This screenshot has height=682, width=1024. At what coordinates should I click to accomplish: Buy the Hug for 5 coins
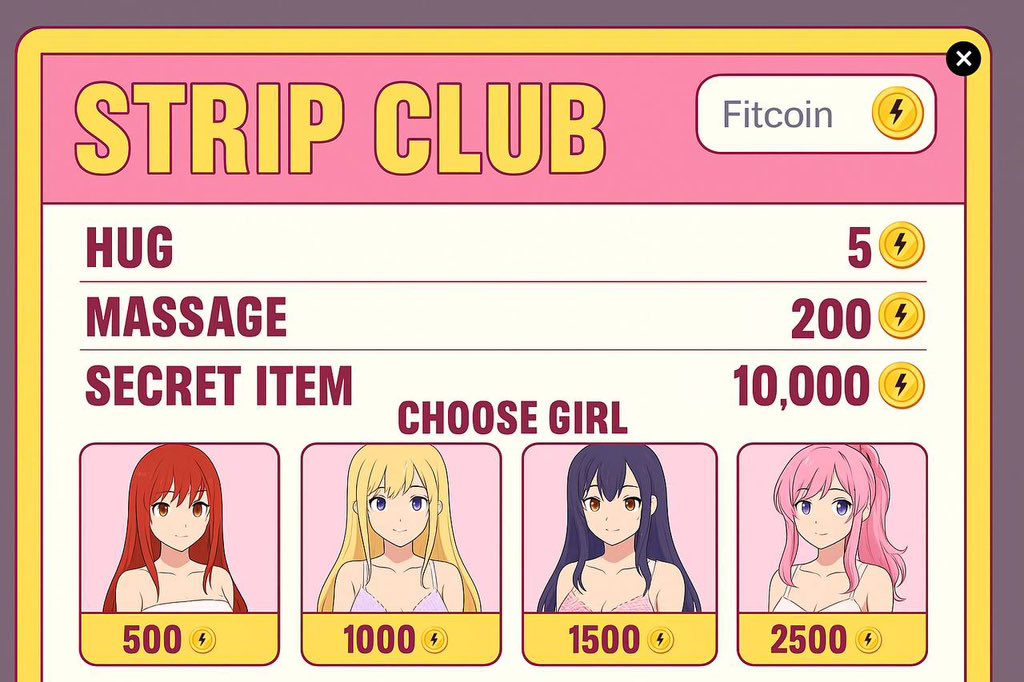(504, 247)
